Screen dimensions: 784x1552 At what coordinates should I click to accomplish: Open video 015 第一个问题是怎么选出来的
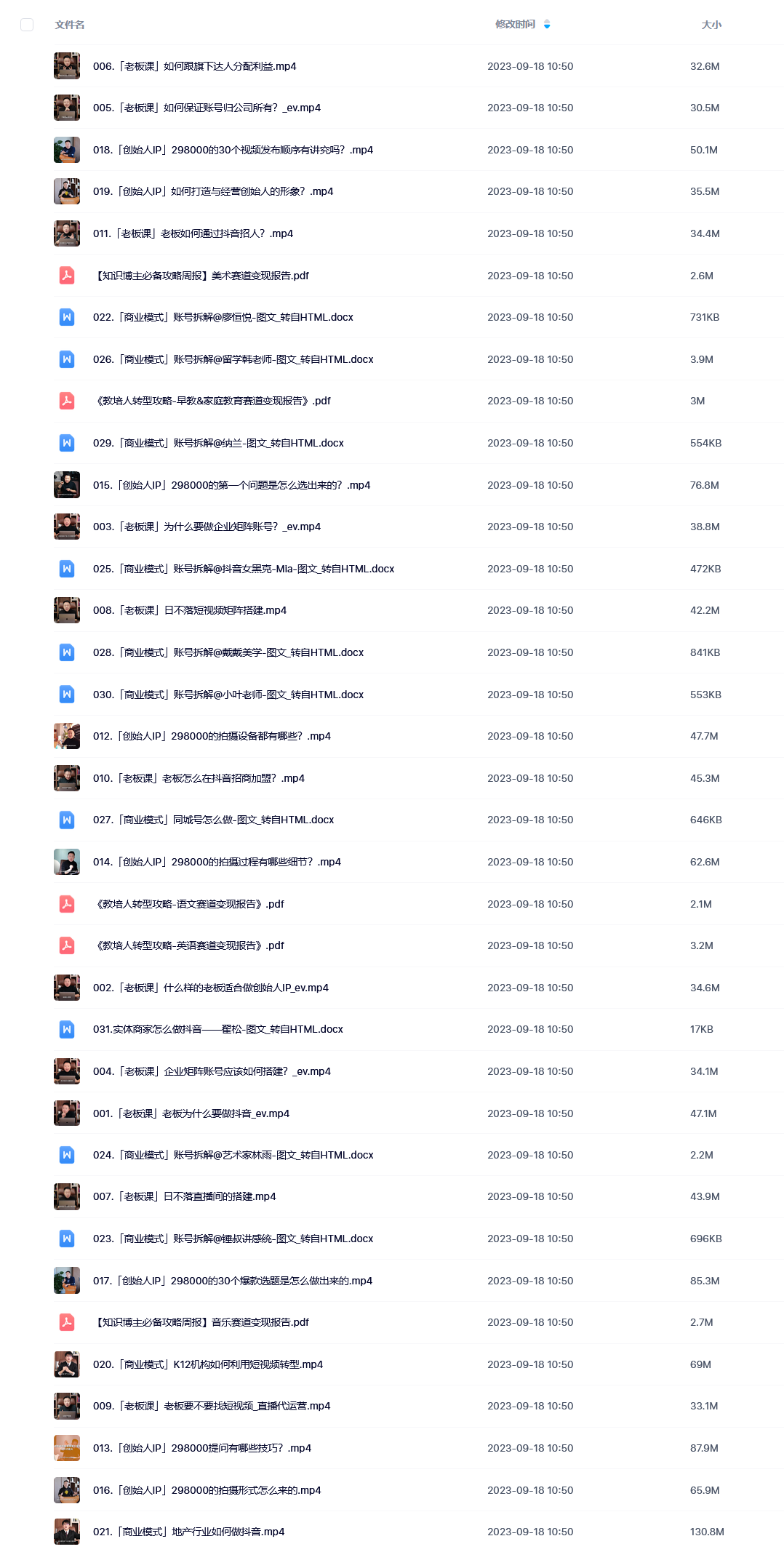click(231, 485)
